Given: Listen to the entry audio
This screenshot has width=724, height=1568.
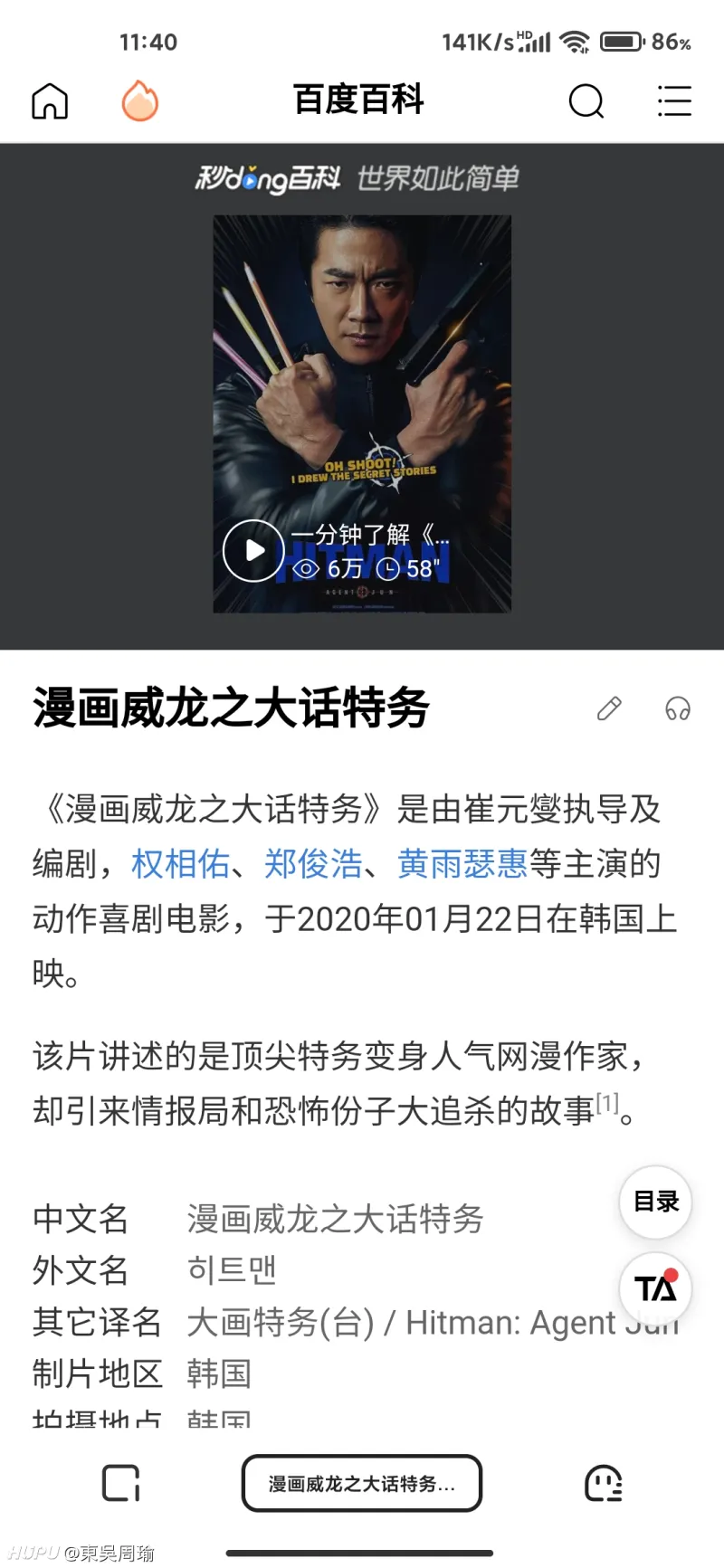Looking at the screenshot, I should [x=678, y=708].
